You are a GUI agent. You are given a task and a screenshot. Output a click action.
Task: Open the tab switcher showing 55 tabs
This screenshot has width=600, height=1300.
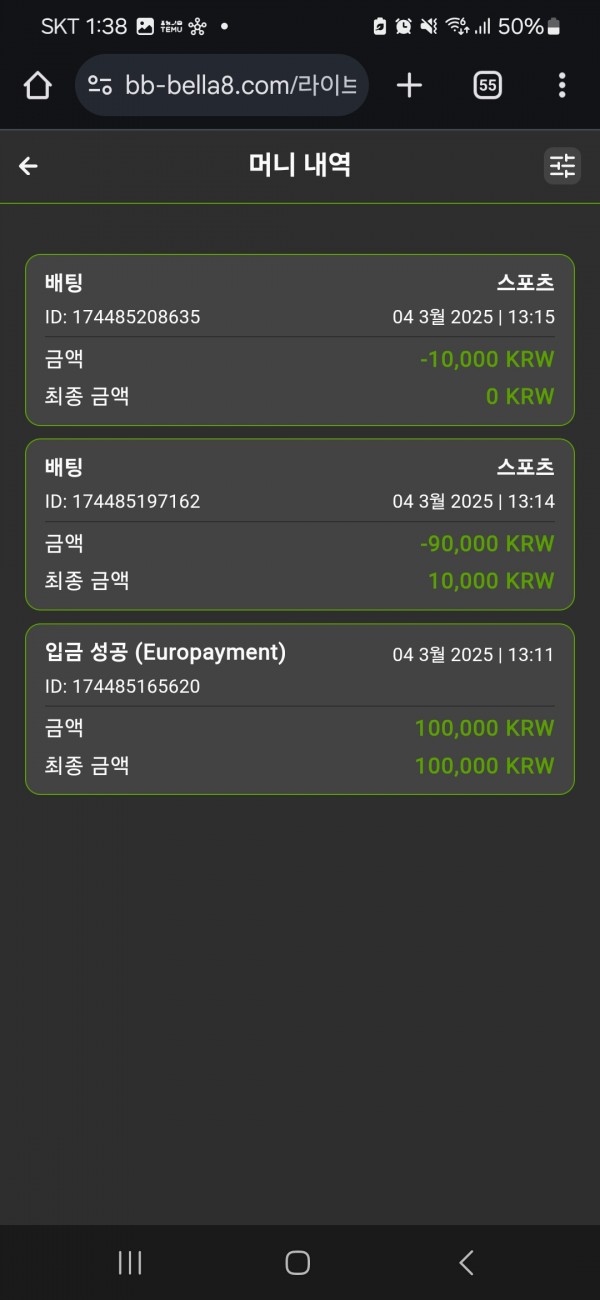point(487,86)
